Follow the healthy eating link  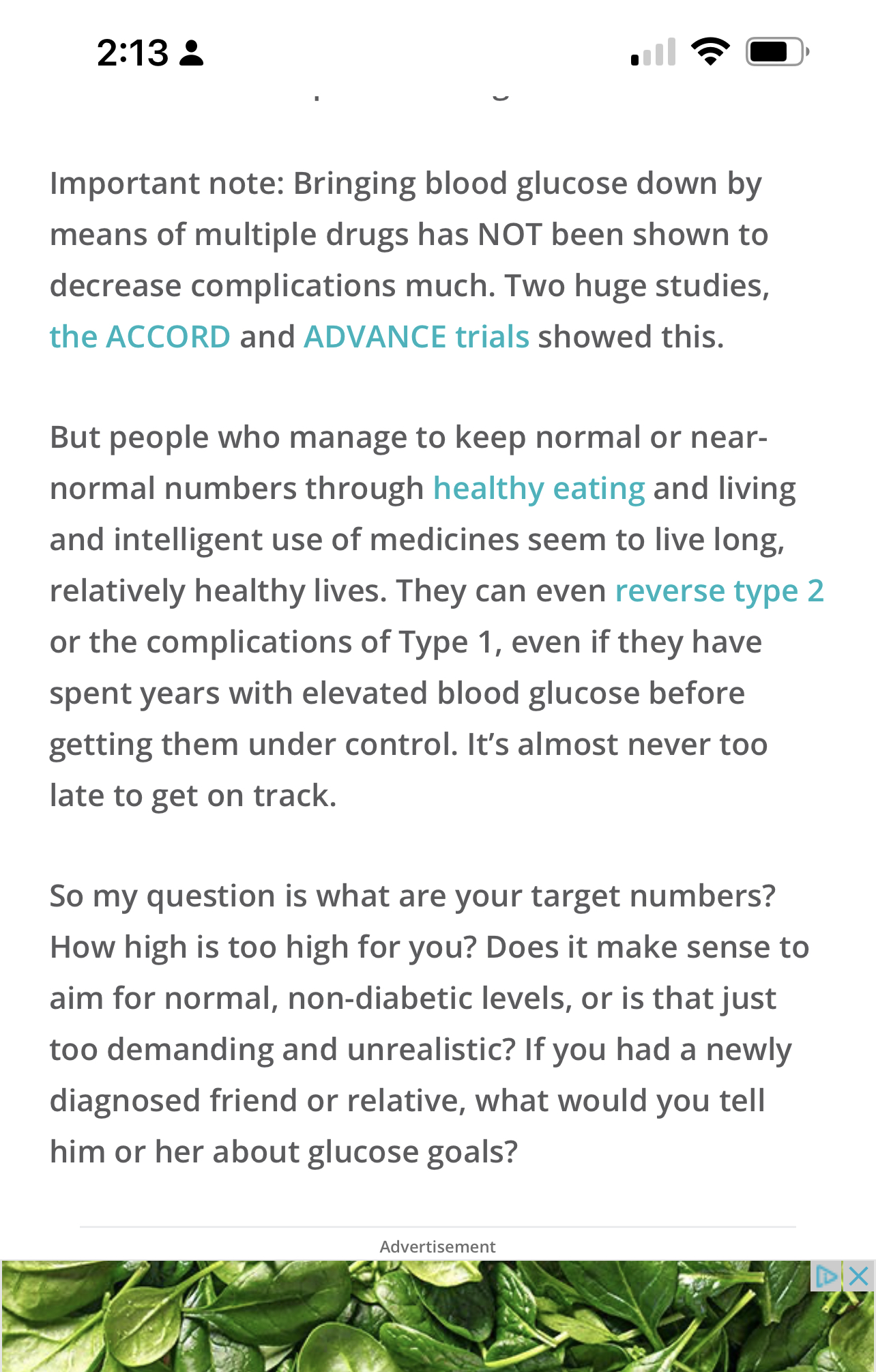(539, 489)
